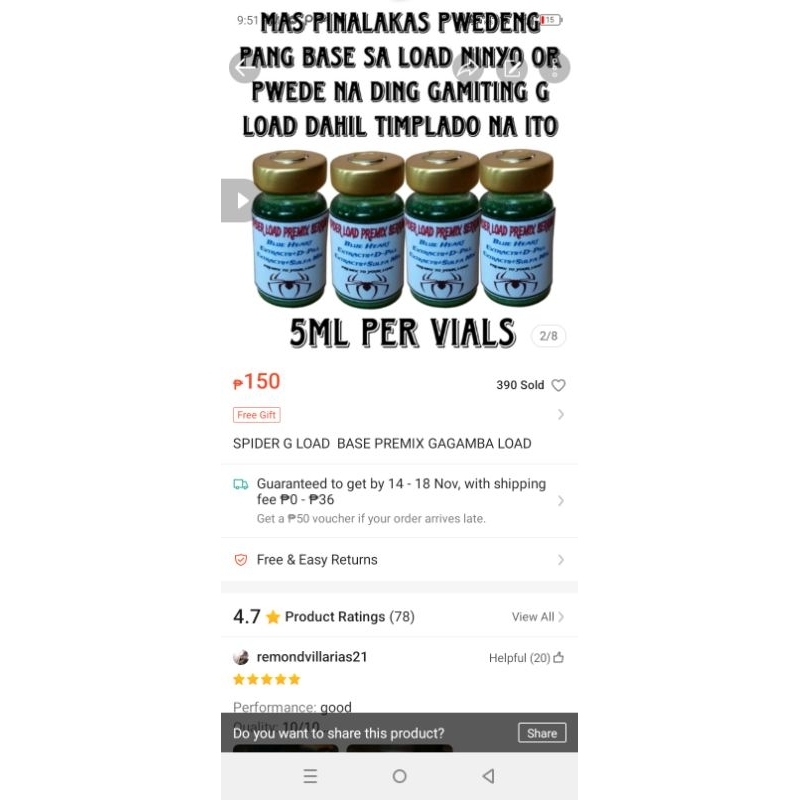Tap the system home button

[x=399, y=776]
